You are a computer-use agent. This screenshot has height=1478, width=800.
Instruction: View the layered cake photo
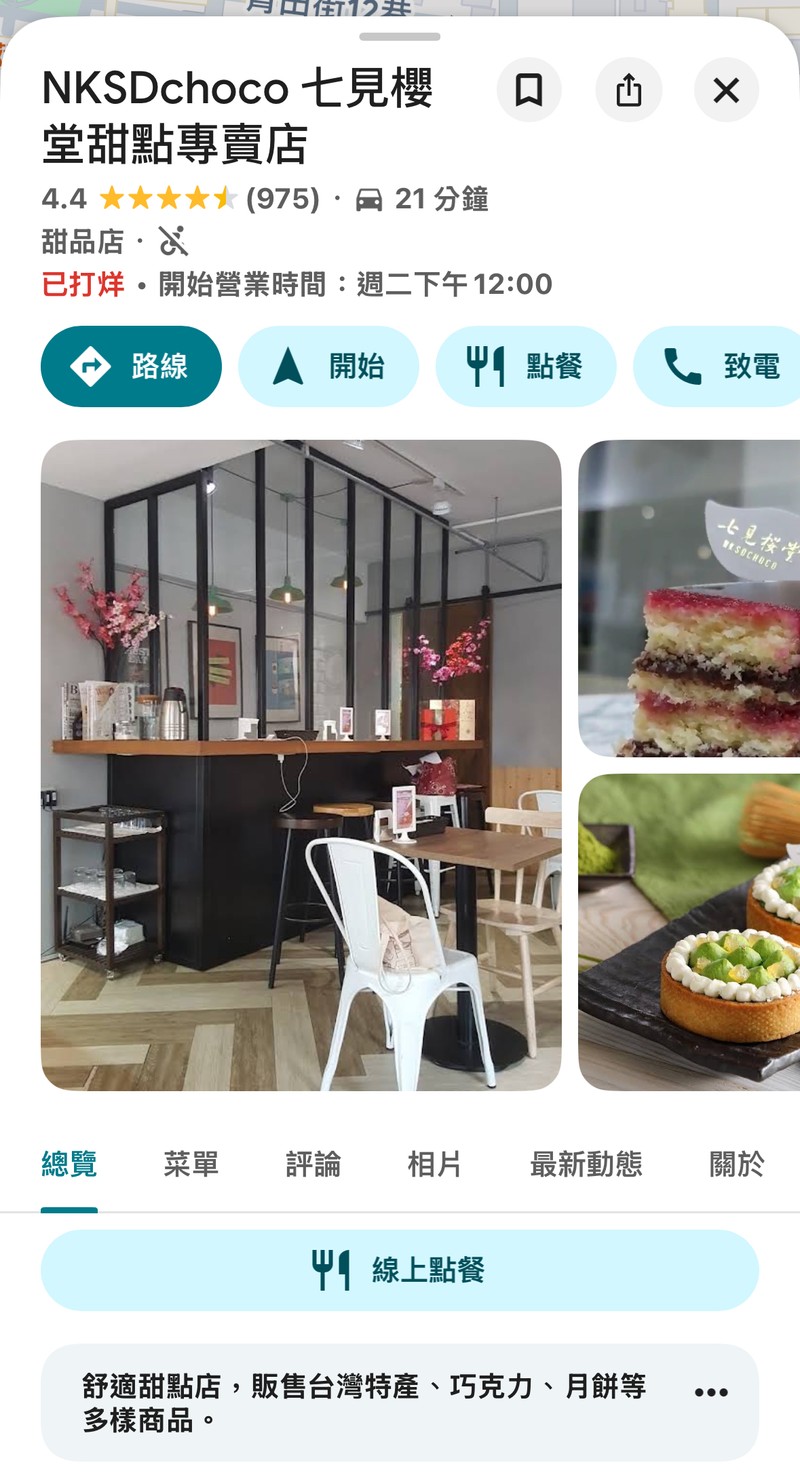coord(690,598)
